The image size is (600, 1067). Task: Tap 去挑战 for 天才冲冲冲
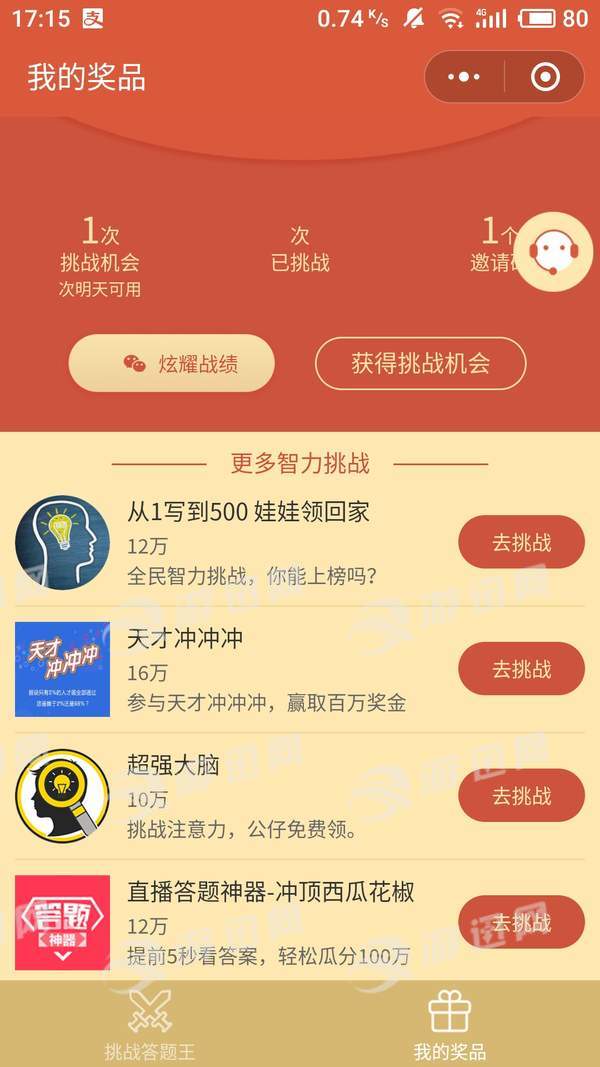click(x=521, y=669)
